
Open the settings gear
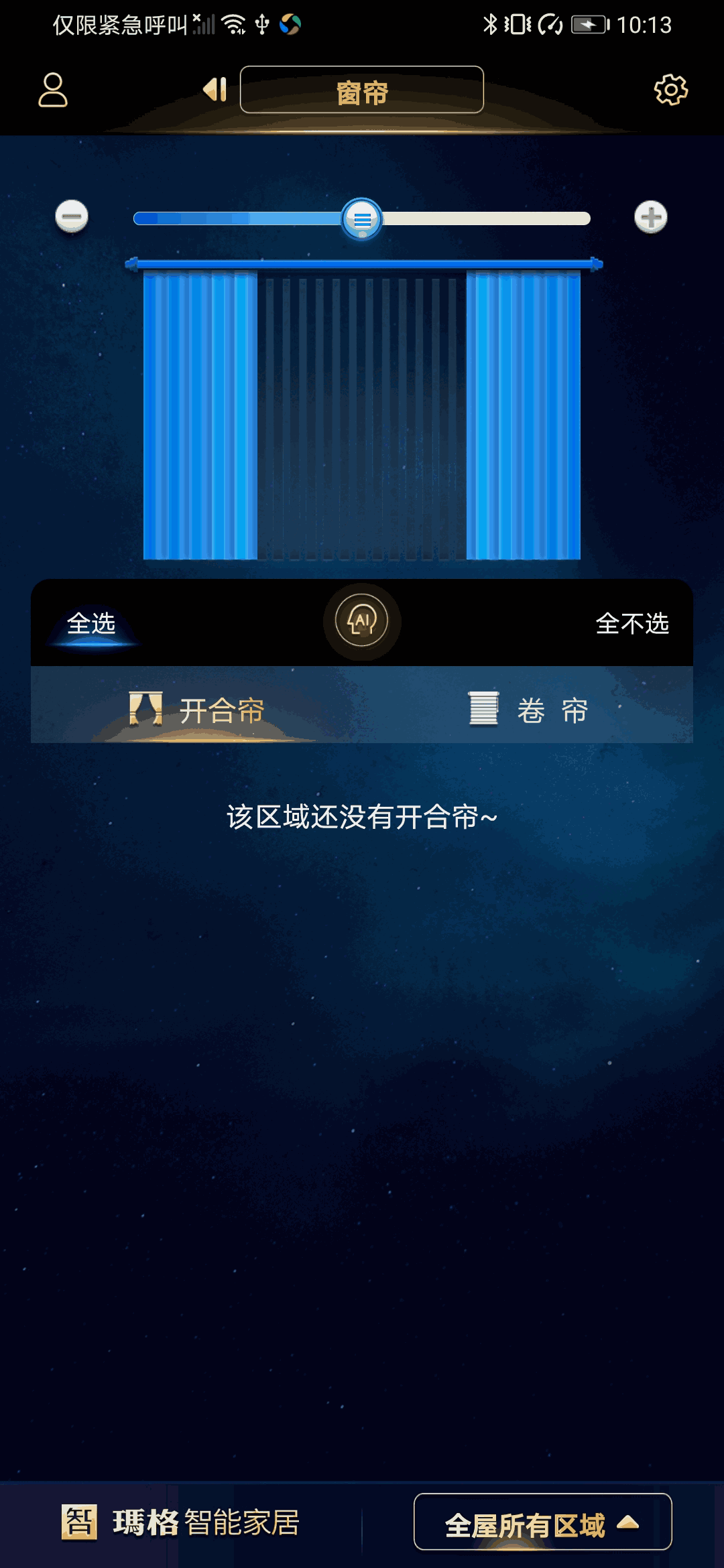670,90
